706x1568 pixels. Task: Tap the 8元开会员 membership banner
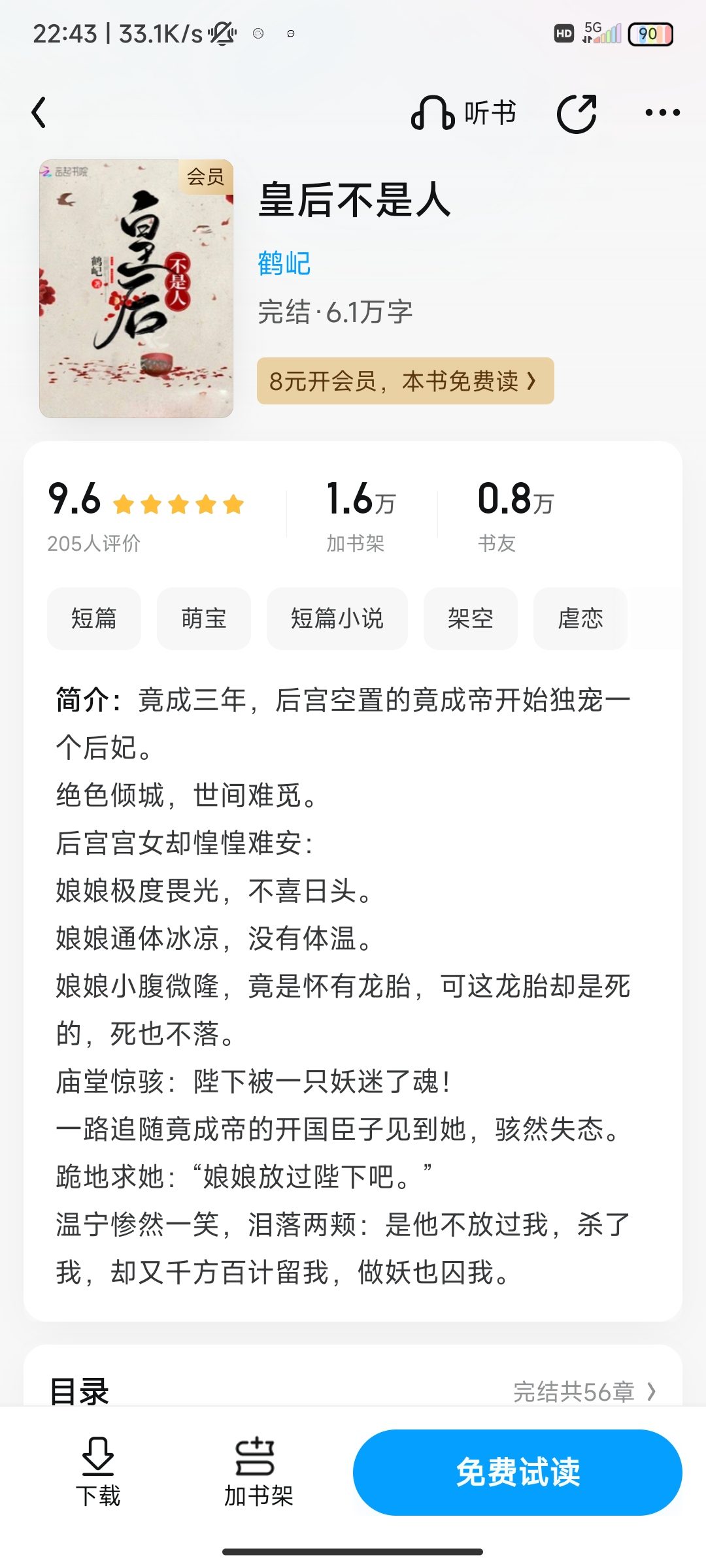(x=405, y=381)
